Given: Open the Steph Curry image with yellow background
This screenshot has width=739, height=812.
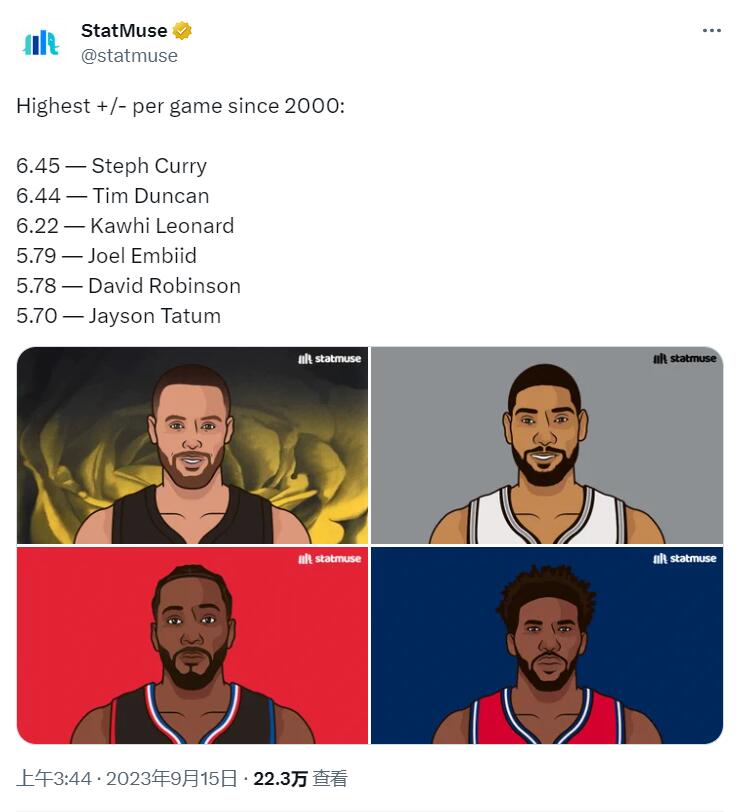Looking at the screenshot, I should pos(192,445).
